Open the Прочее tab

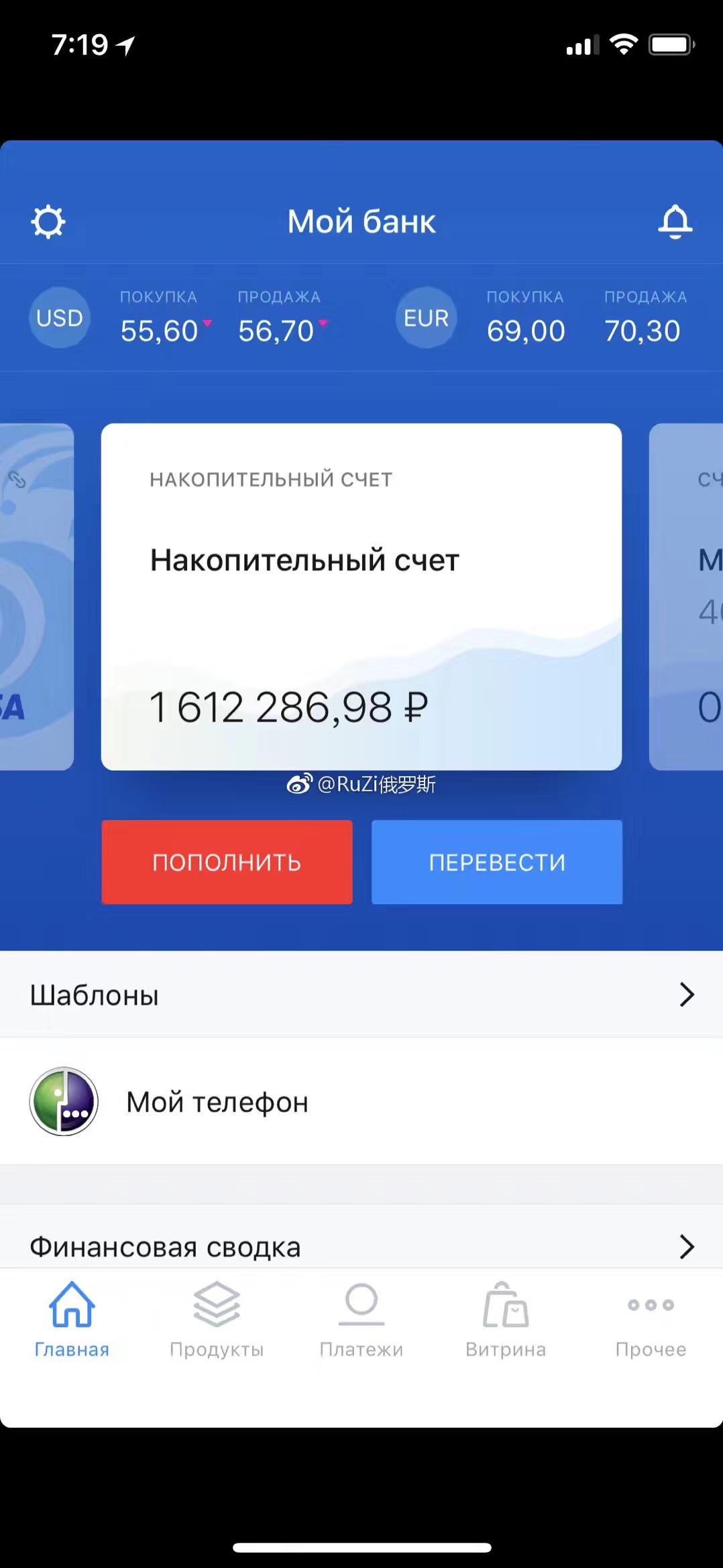(x=651, y=1319)
